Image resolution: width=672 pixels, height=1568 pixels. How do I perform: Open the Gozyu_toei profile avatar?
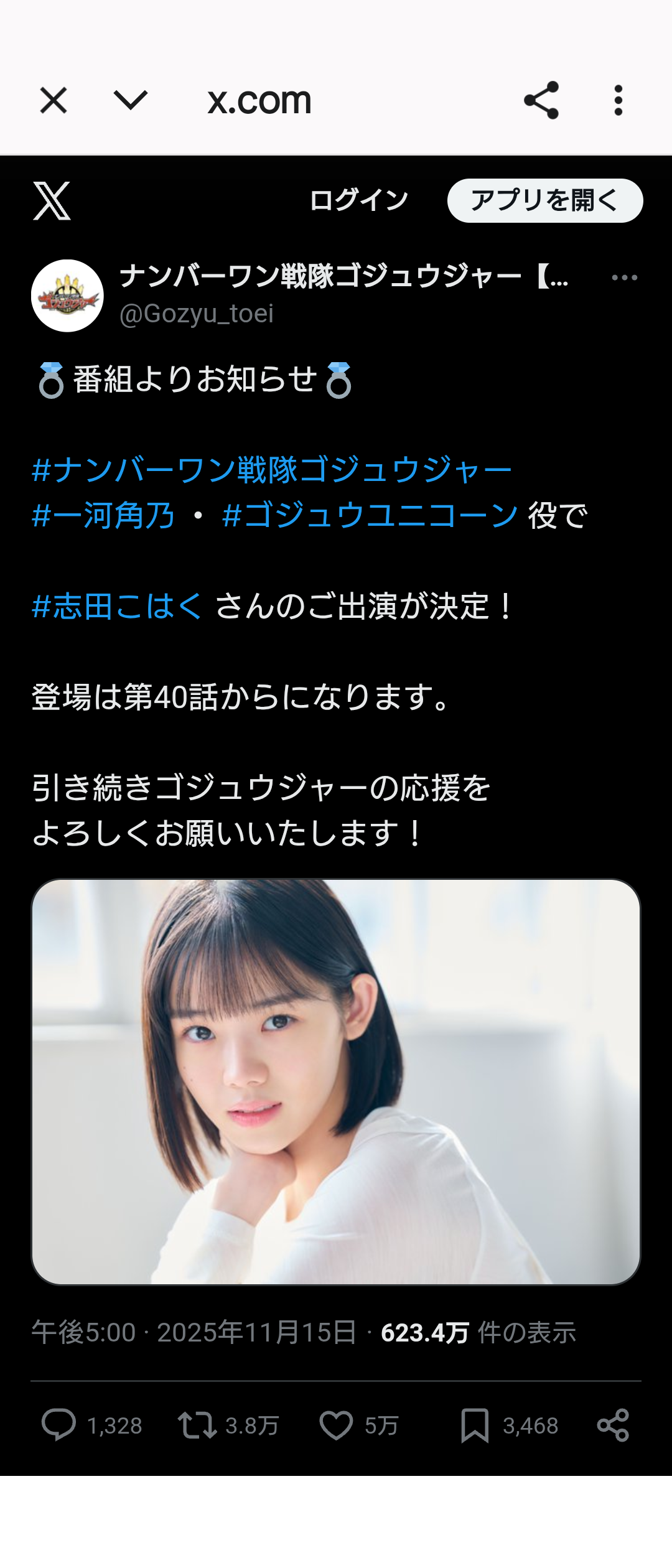(x=67, y=296)
